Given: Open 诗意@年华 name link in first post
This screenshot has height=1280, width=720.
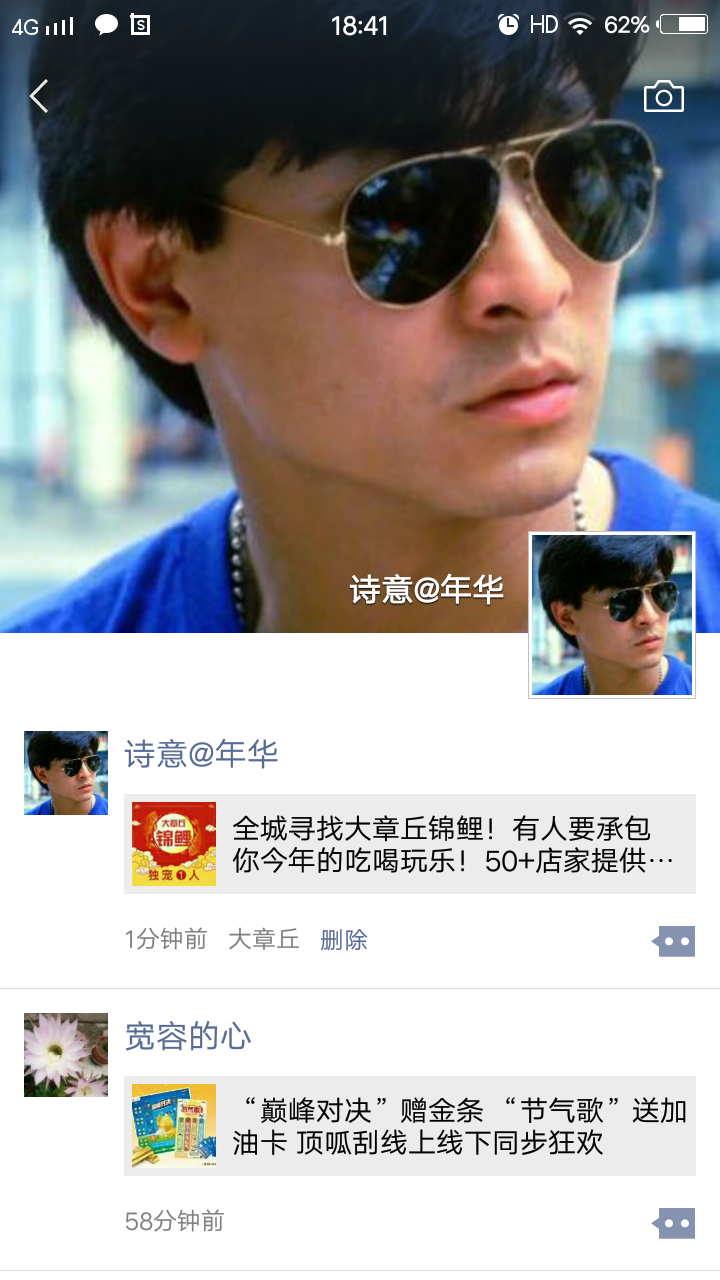Looking at the screenshot, I should pyautogui.click(x=201, y=754).
